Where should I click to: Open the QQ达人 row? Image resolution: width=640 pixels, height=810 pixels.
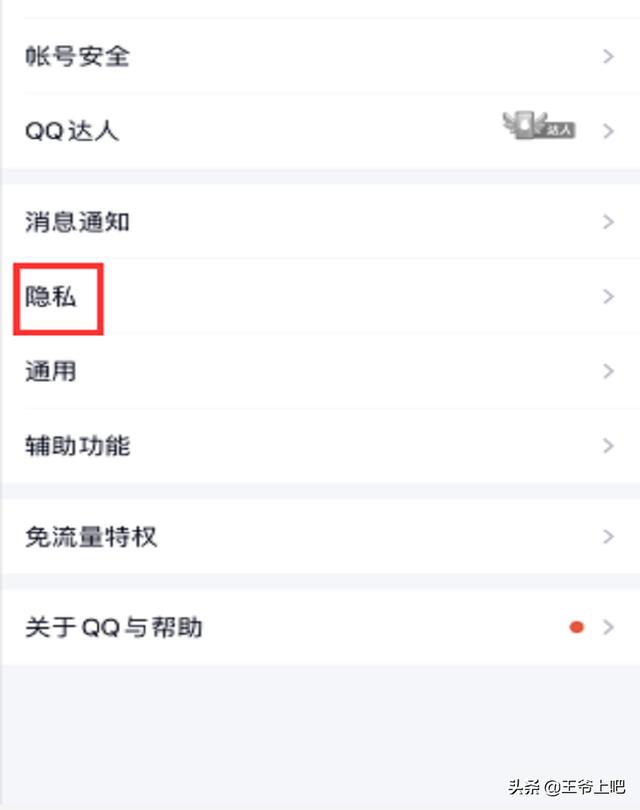[320, 131]
